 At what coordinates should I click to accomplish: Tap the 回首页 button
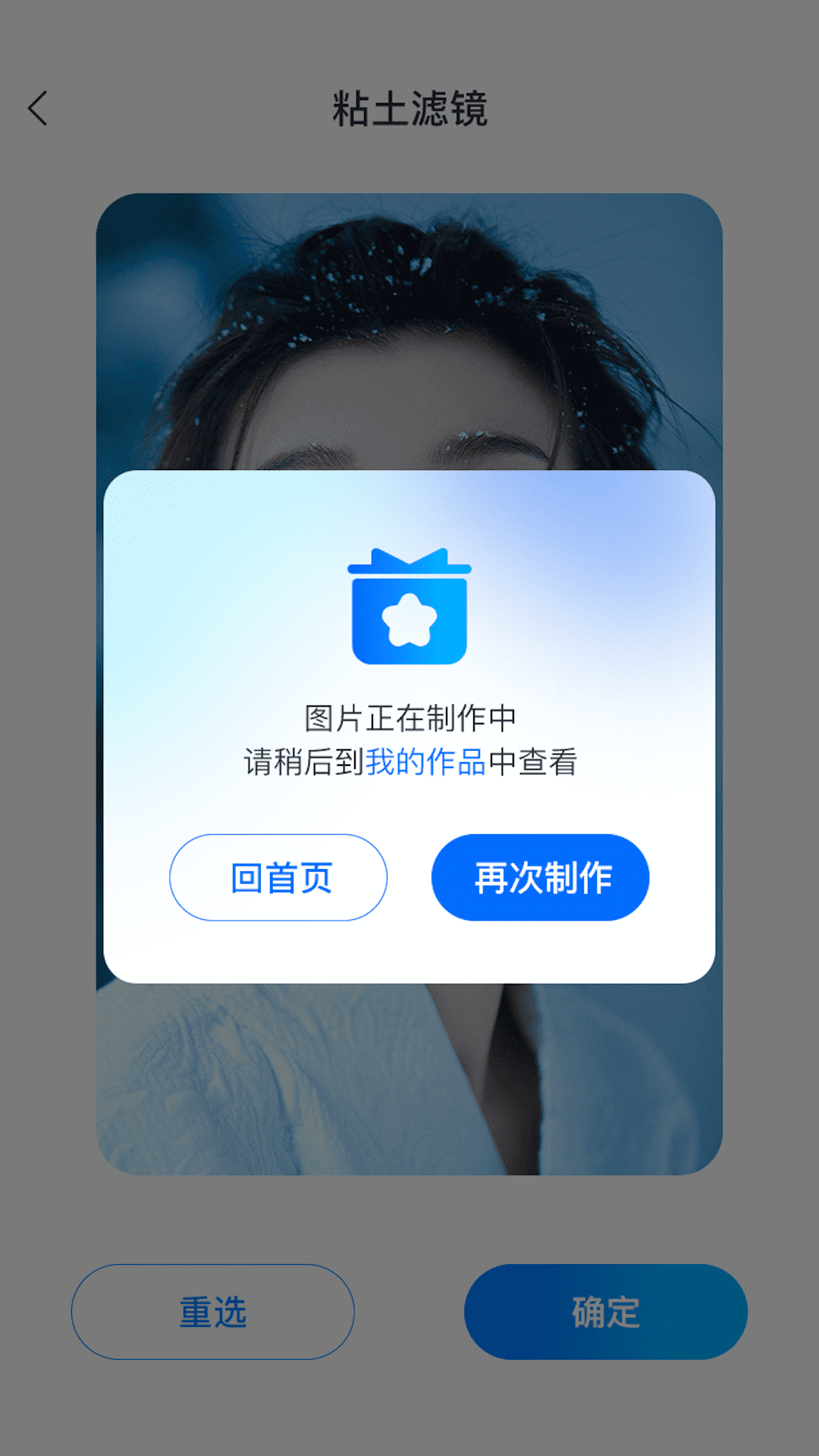(x=278, y=877)
